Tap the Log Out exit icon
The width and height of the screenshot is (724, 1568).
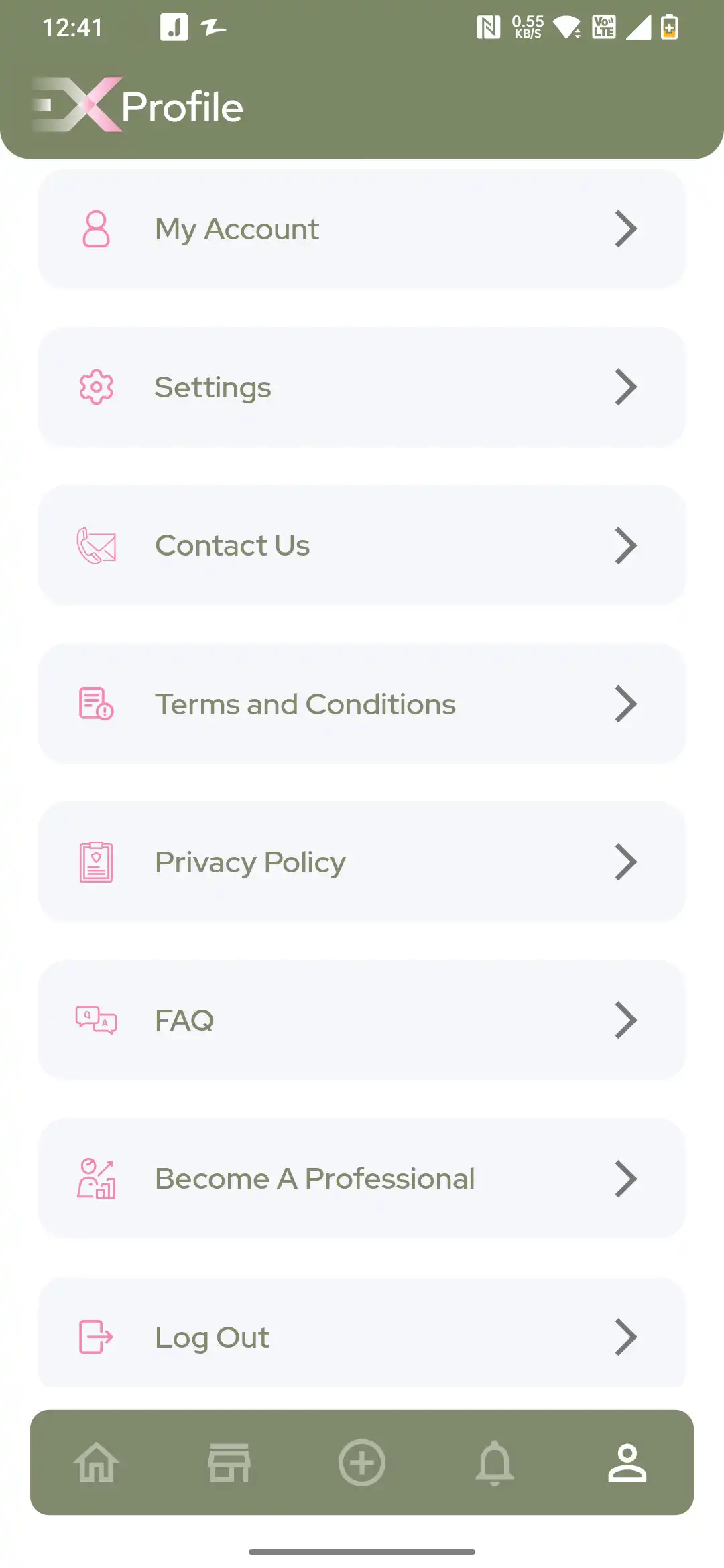click(x=96, y=1336)
